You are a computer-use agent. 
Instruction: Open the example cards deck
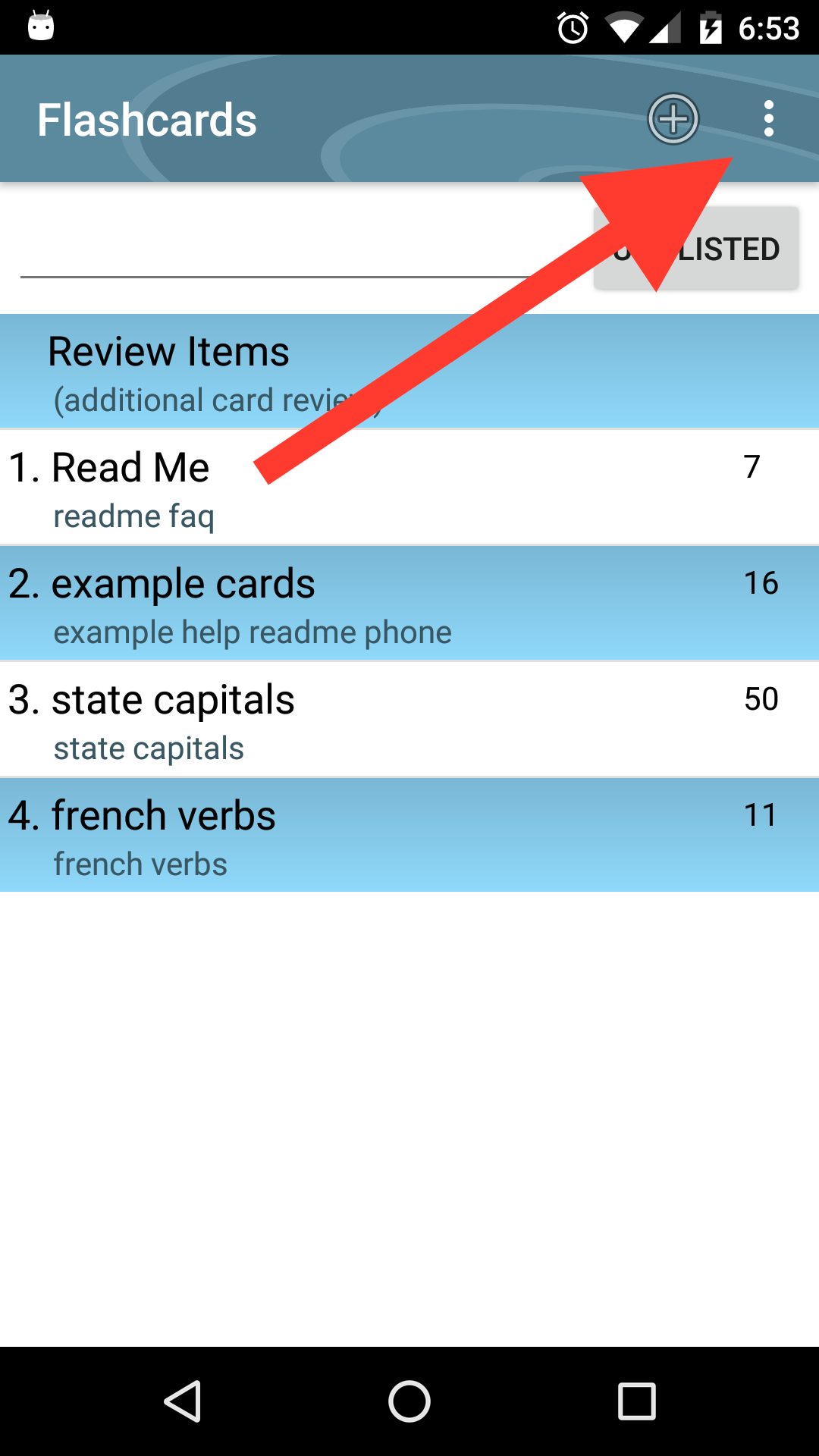pyautogui.click(x=409, y=604)
